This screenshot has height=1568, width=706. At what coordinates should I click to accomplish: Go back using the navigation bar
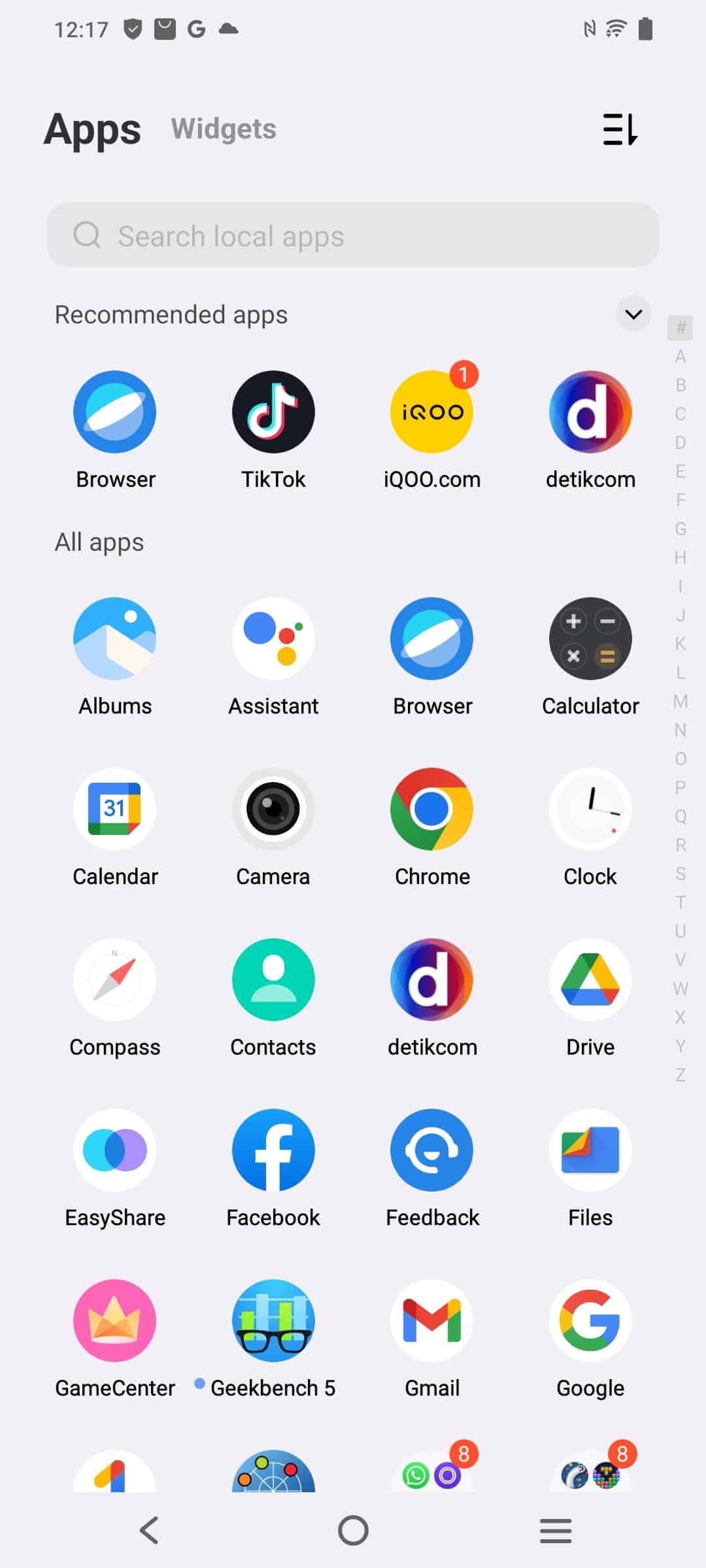150,1530
